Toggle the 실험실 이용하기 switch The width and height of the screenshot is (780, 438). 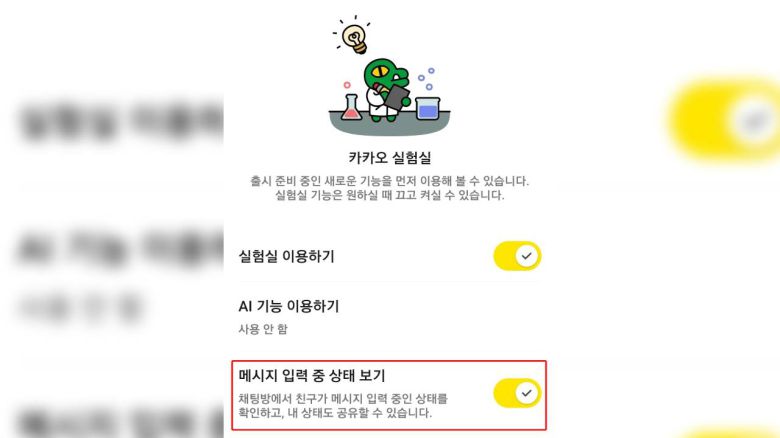click(517, 256)
